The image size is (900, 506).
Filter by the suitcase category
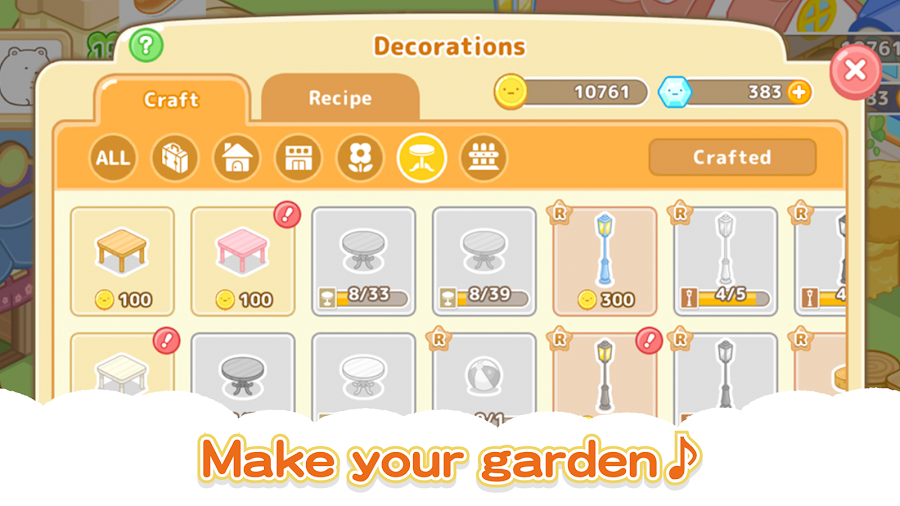point(174,157)
